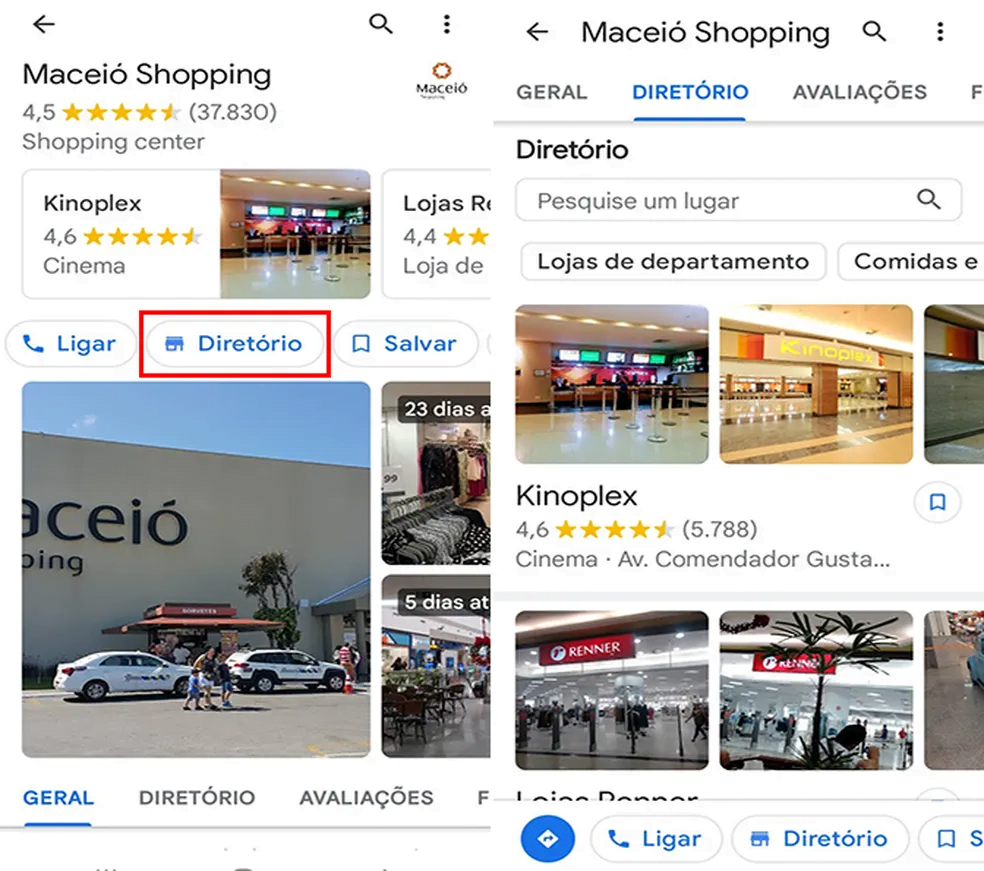Screen dimensions: 984x871
Task: Open the Kinoplex card labeled Cinema
Action: pos(196,234)
